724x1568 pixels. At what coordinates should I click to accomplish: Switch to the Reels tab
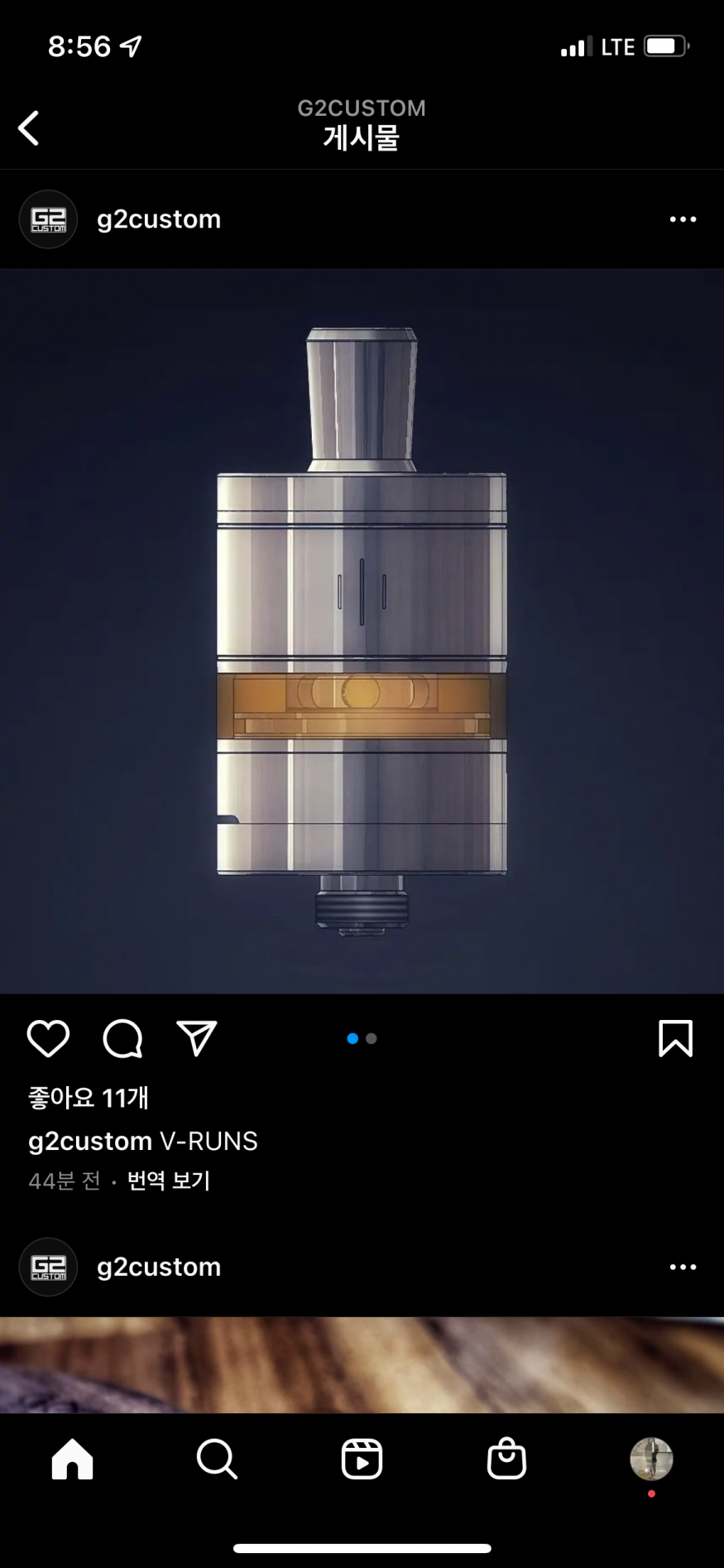pyautogui.click(x=362, y=1459)
